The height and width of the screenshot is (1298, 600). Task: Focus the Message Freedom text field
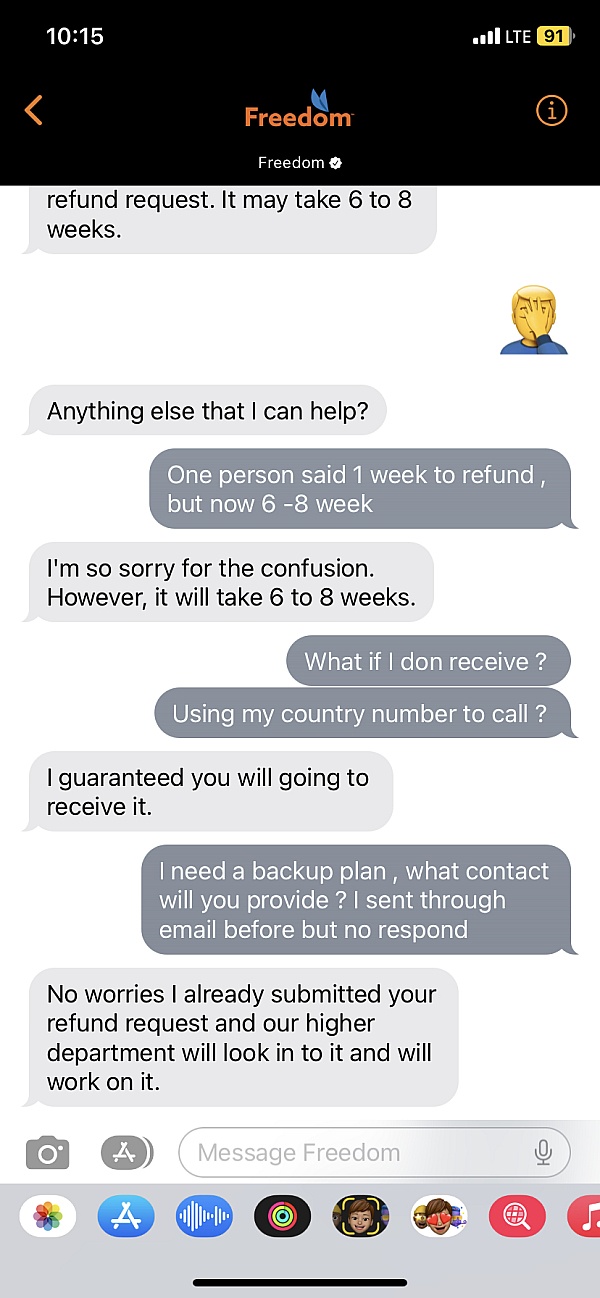pos(374,1153)
